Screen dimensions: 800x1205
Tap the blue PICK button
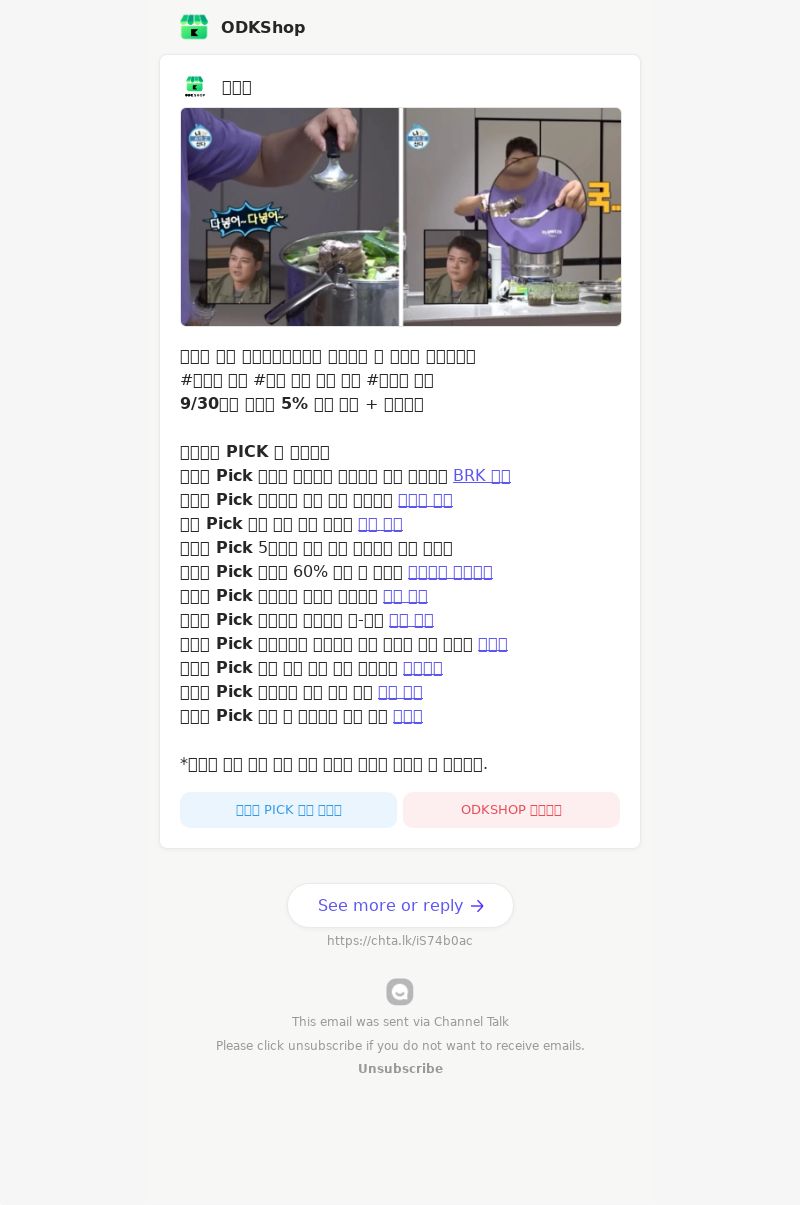coord(288,810)
